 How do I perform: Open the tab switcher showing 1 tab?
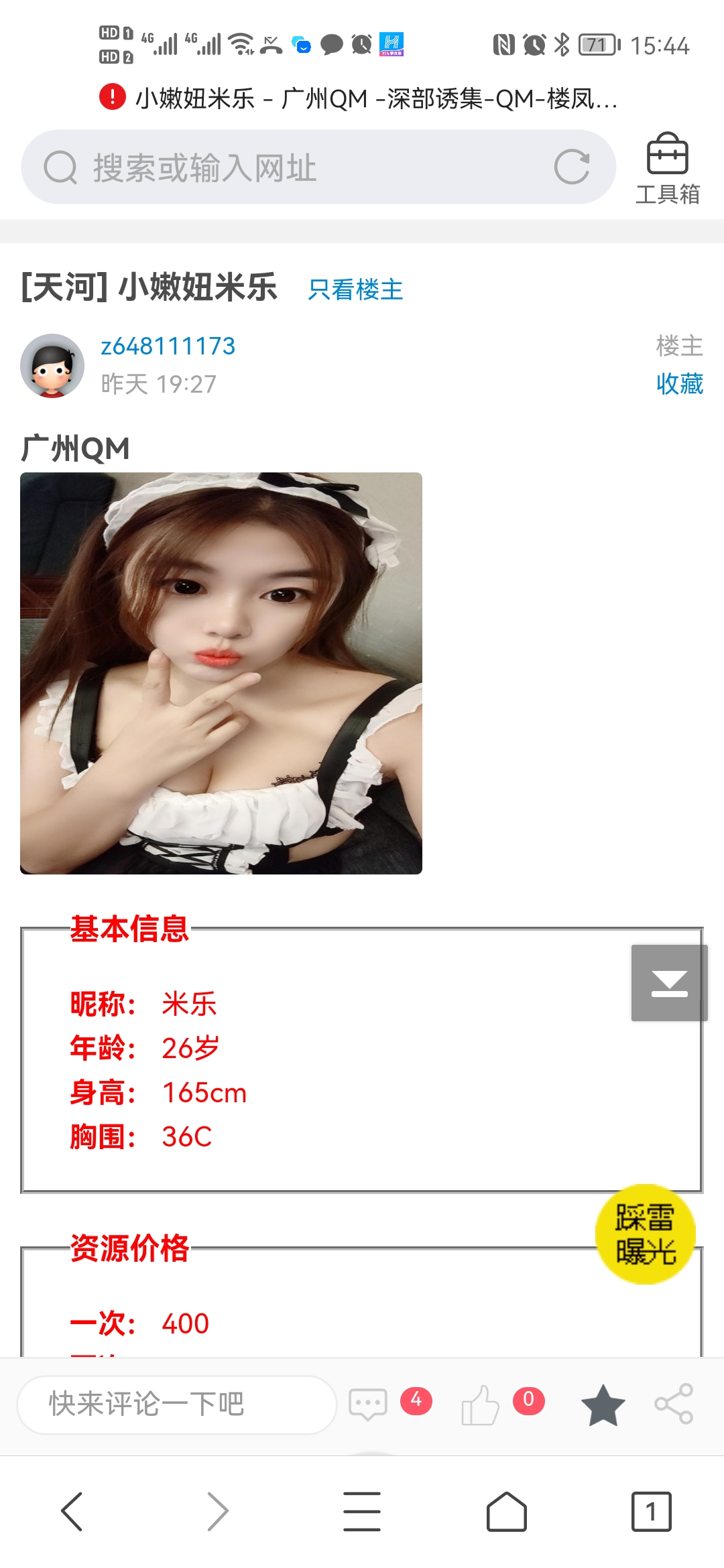pos(651,1512)
